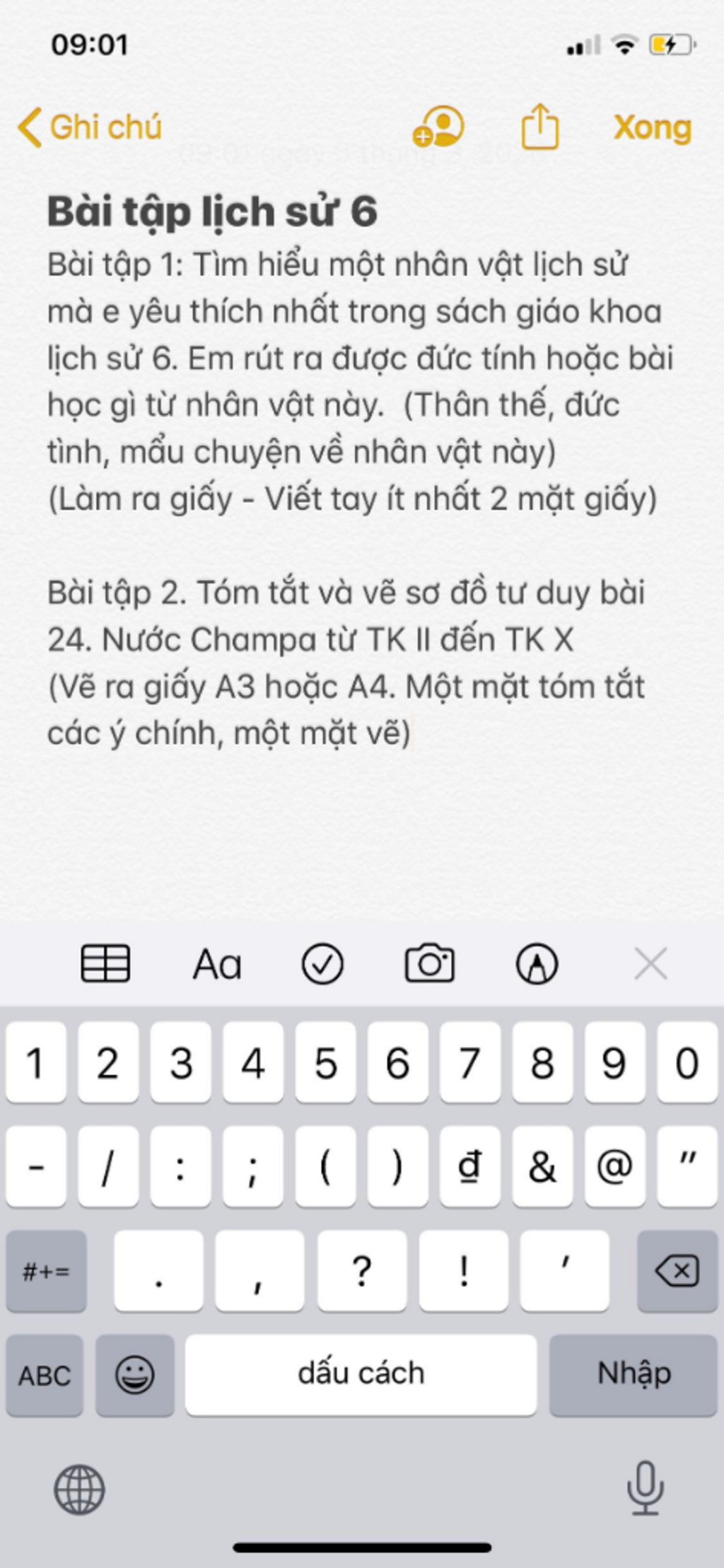Close the formatting toolbar with X
The image size is (724, 1568).
point(650,964)
